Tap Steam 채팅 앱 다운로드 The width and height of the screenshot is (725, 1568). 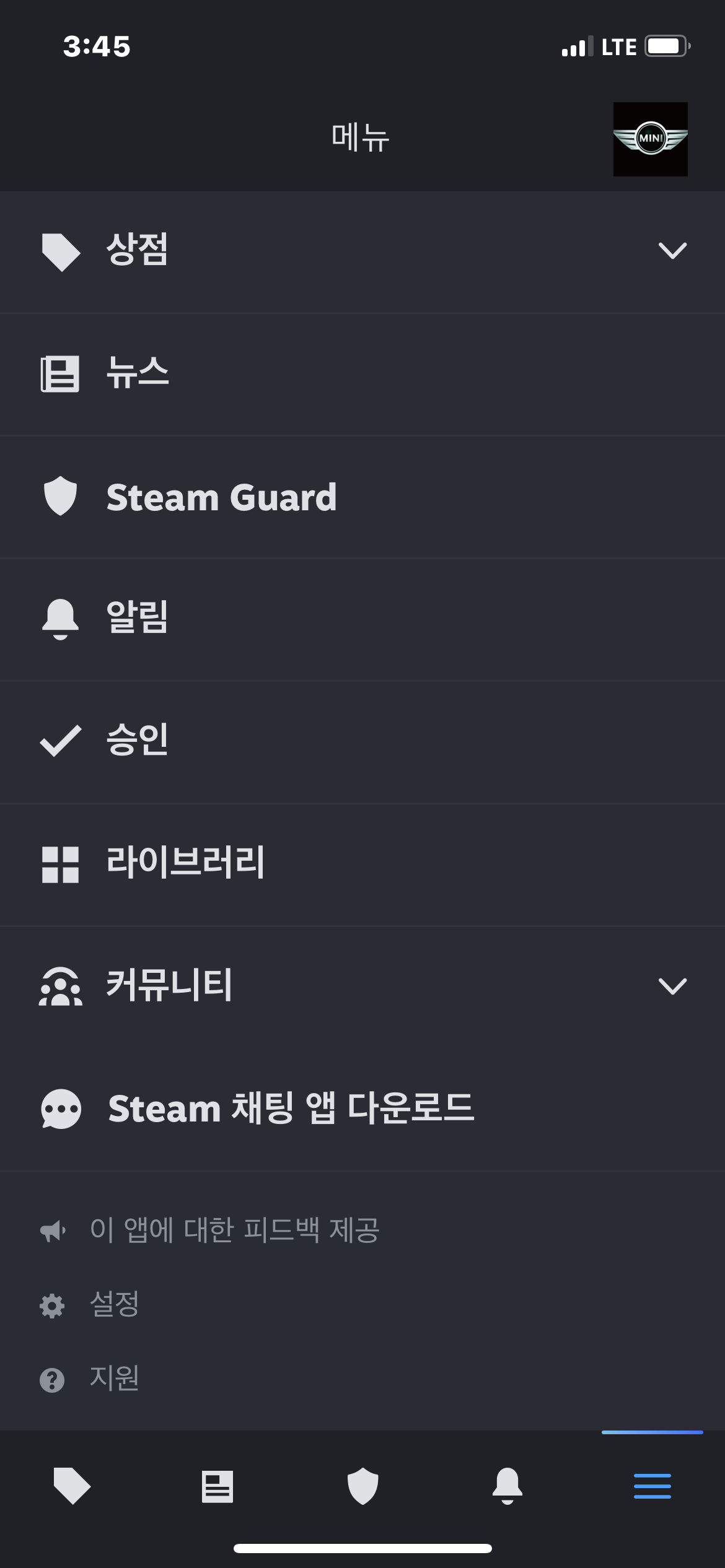coord(291,1108)
